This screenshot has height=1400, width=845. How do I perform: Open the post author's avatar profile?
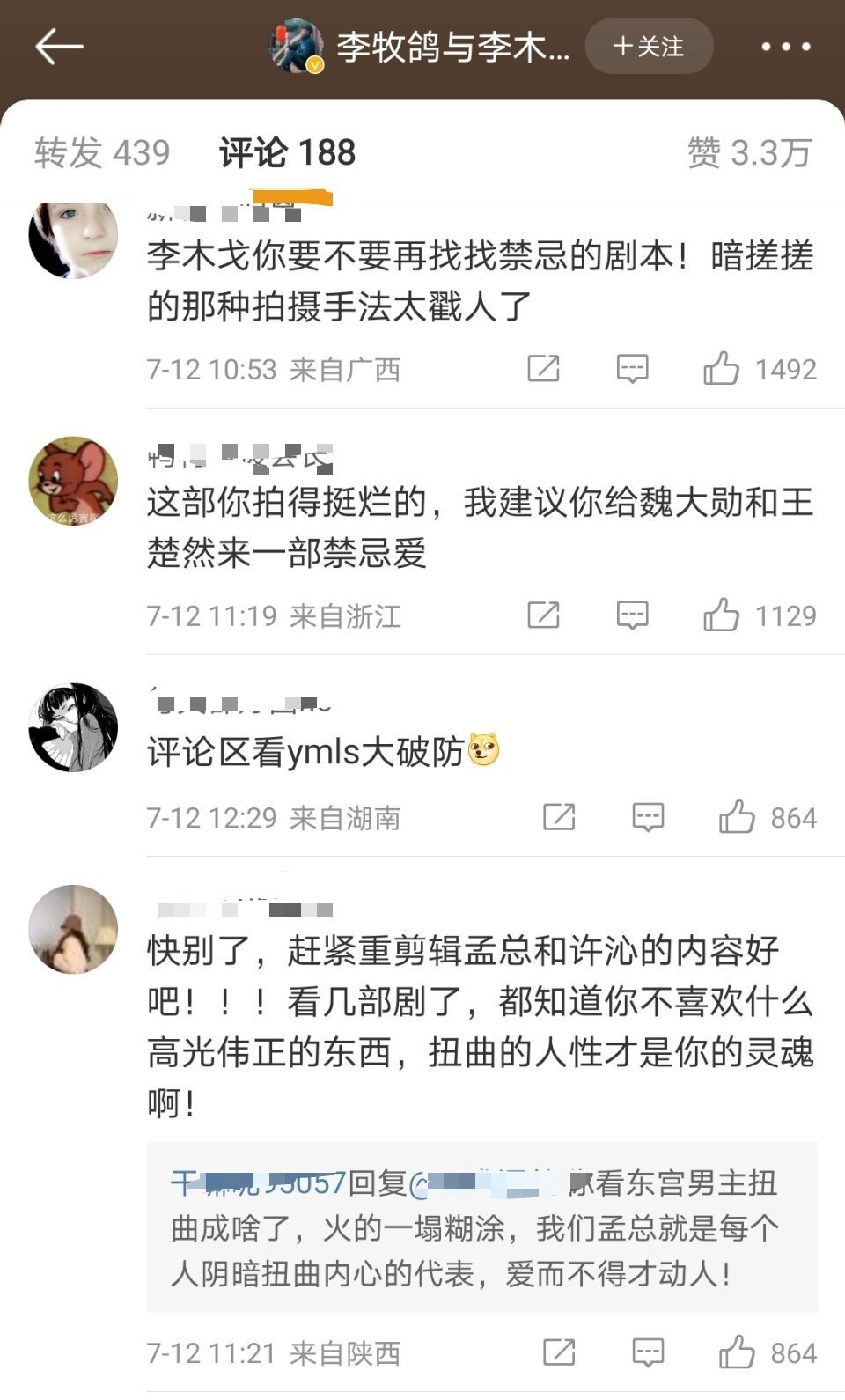[x=297, y=47]
